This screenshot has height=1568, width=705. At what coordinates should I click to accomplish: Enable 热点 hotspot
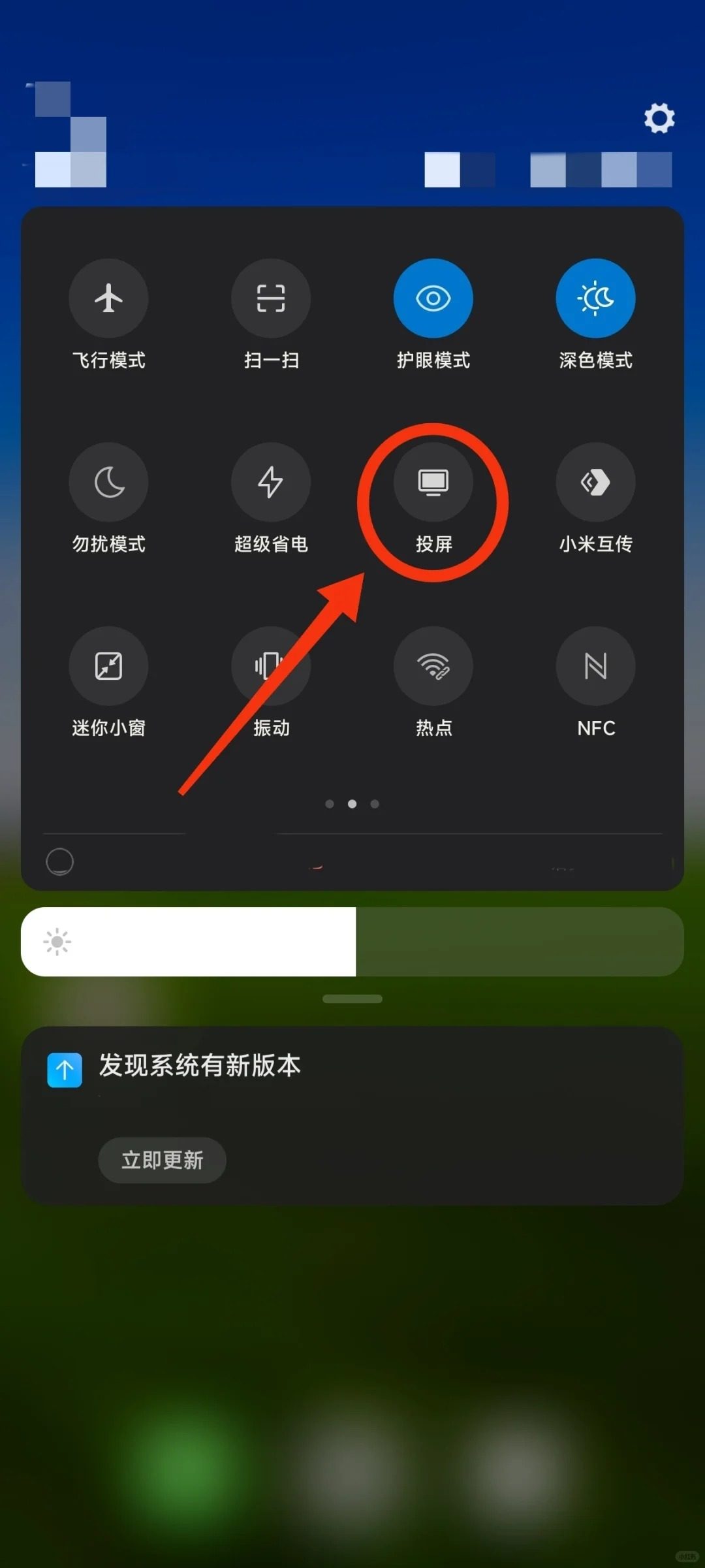(x=433, y=666)
